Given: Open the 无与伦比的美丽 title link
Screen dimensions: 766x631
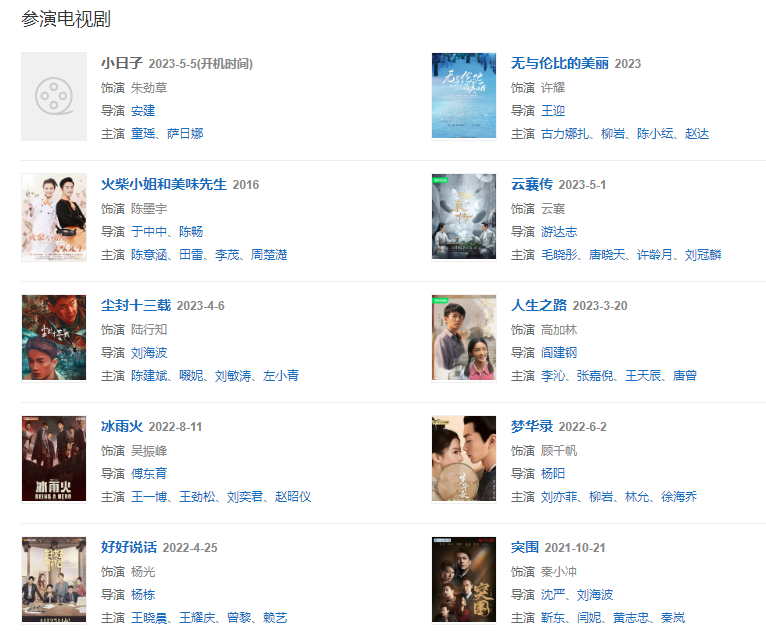Looking at the screenshot, I should [559, 63].
